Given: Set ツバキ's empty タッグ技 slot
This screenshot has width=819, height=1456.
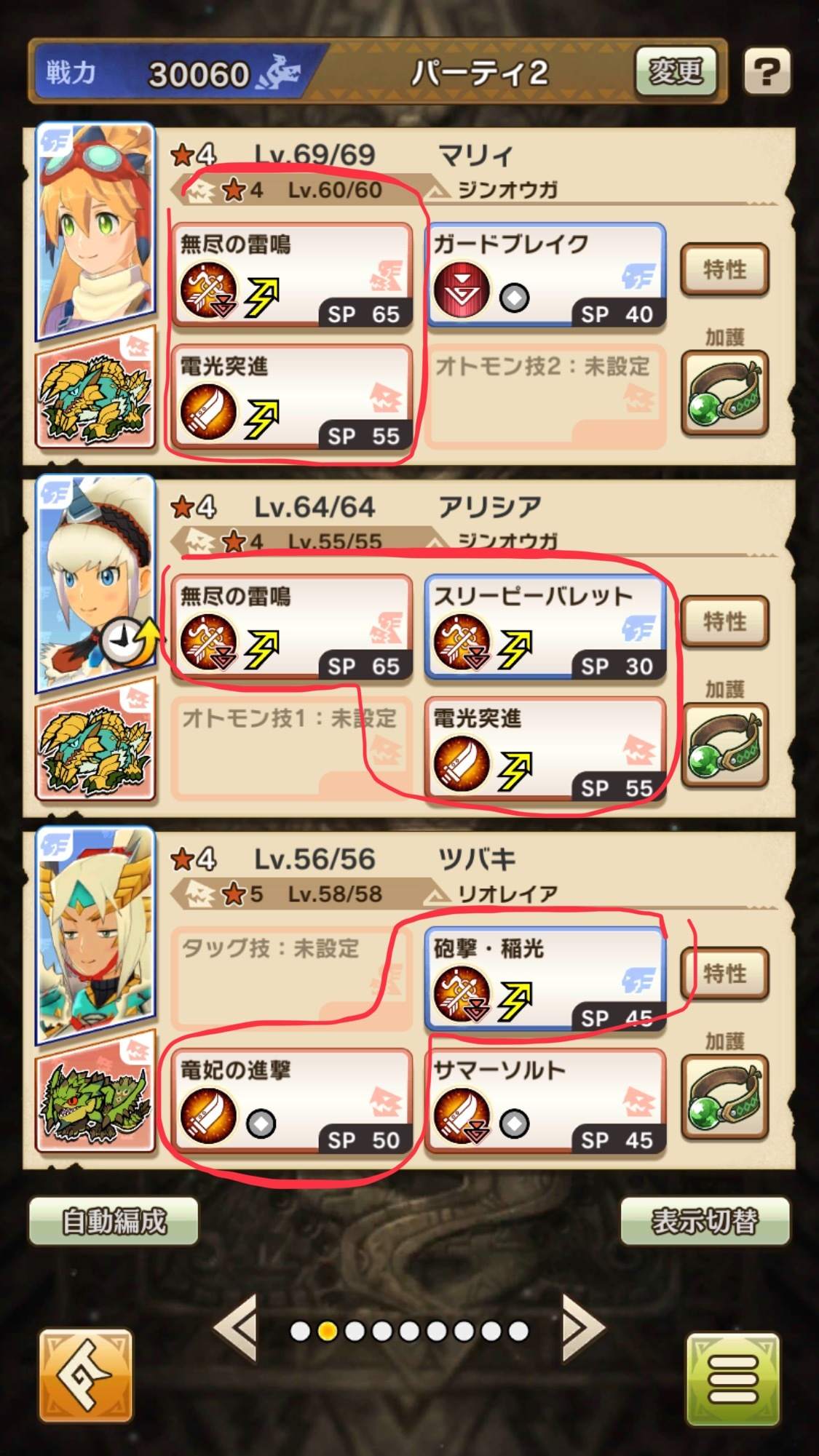Looking at the screenshot, I should tap(291, 979).
